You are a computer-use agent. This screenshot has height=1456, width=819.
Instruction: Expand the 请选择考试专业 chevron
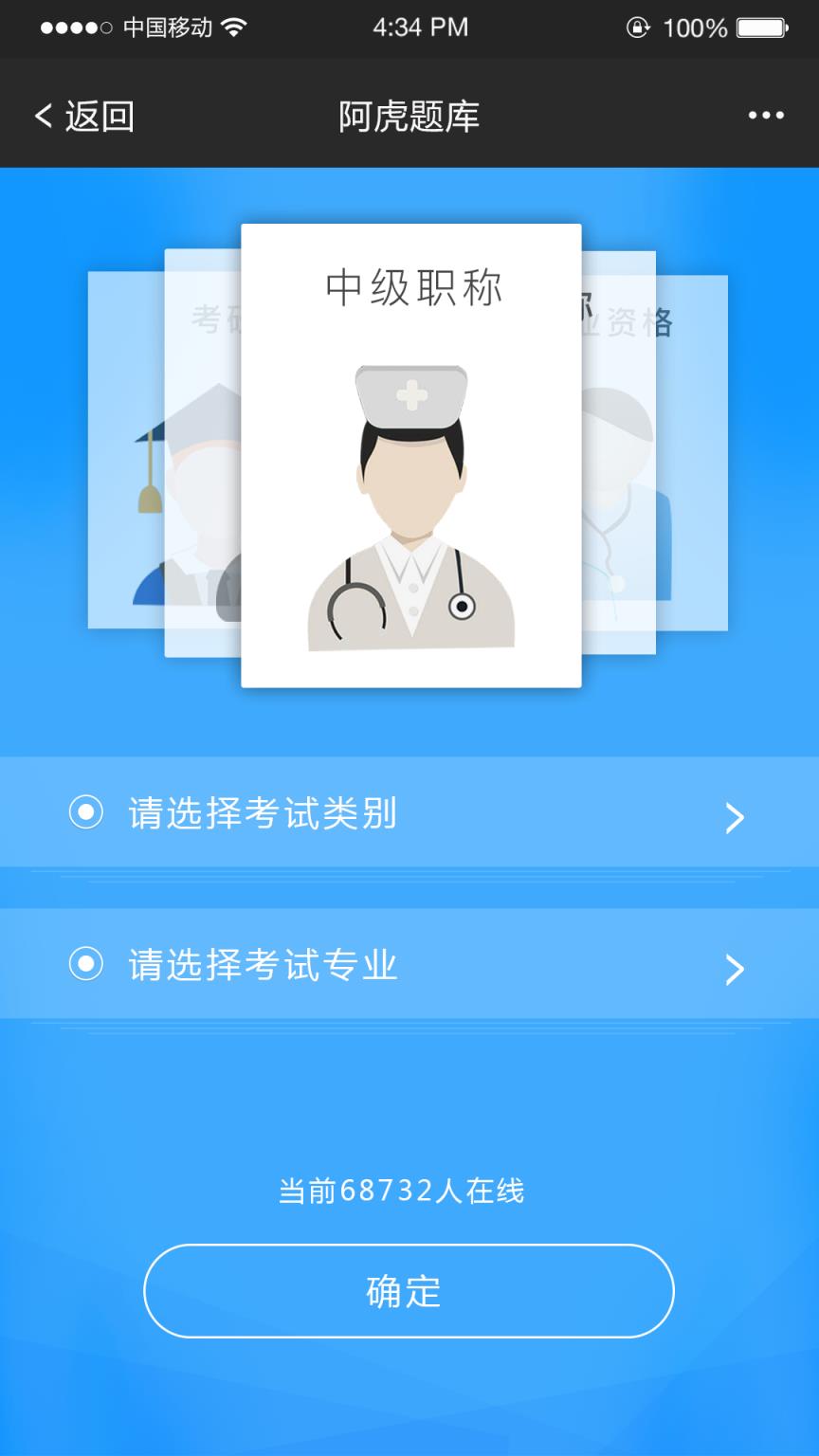(x=732, y=969)
